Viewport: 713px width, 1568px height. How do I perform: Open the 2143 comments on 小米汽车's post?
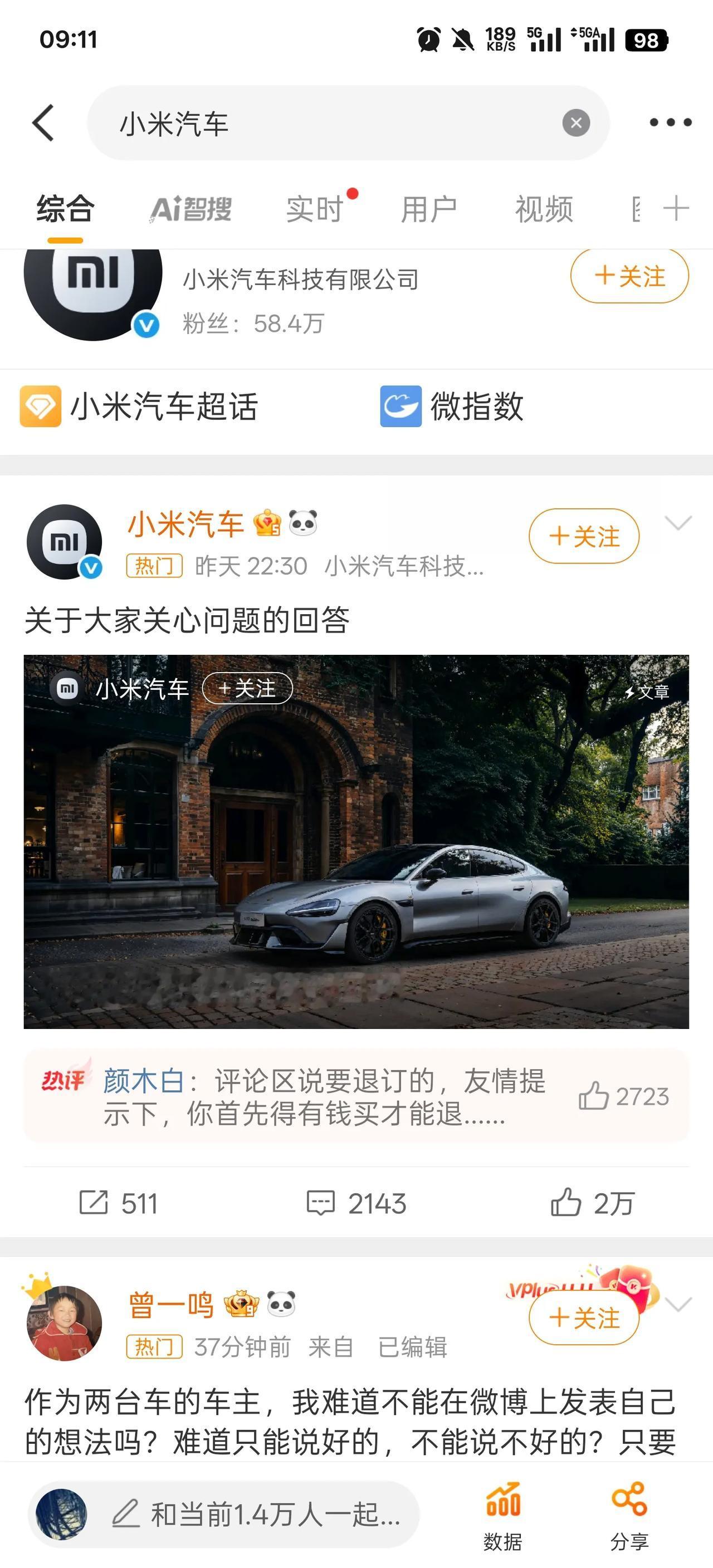pos(356,1203)
